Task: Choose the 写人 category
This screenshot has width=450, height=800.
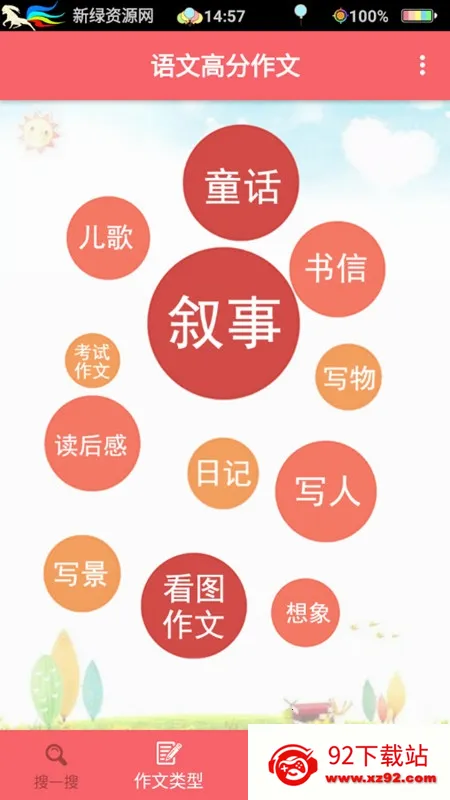Action: point(326,491)
